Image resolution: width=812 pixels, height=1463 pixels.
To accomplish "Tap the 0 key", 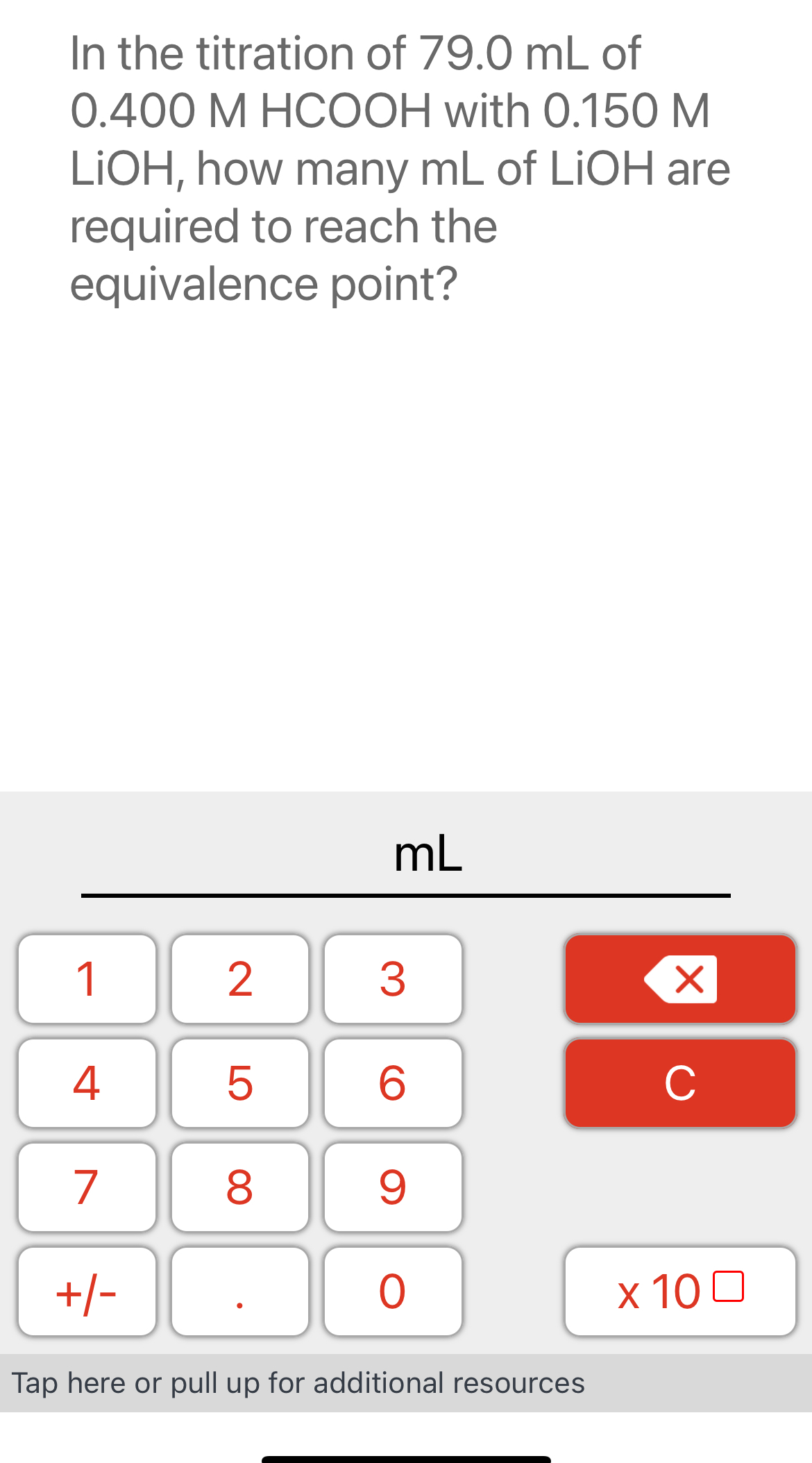I will click(x=393, y=1291).
